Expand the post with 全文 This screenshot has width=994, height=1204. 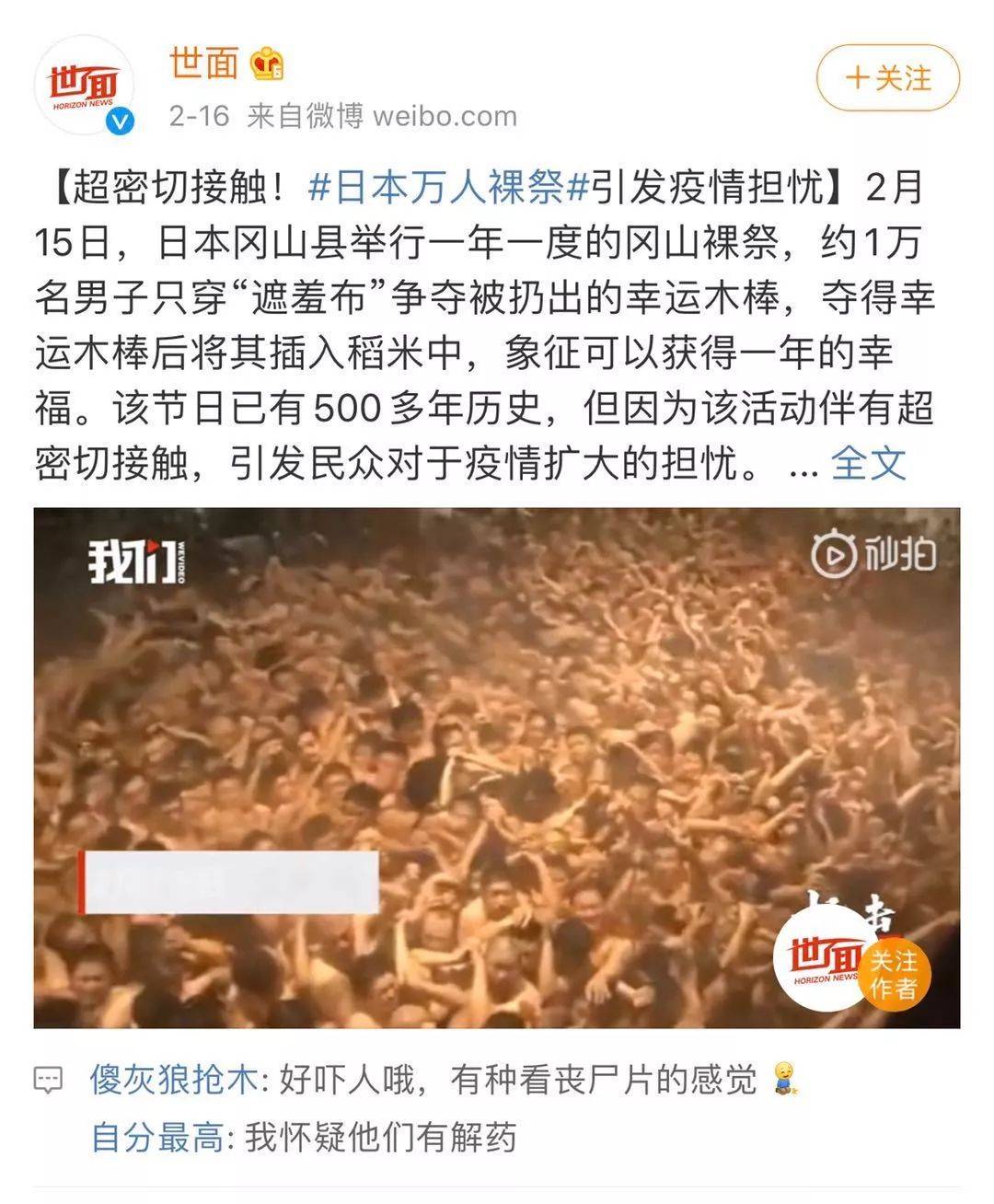(x=868, y=463)
